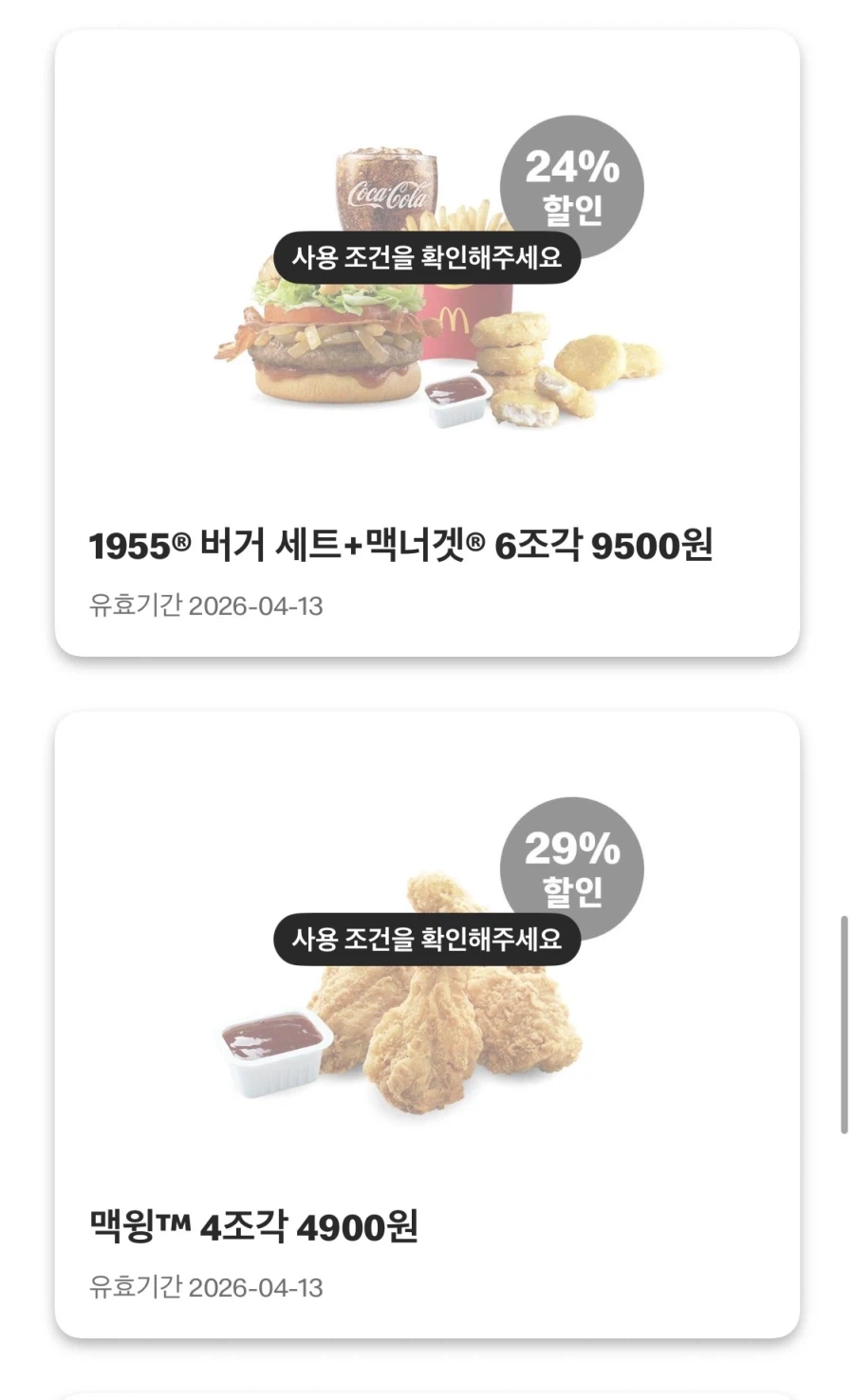Click the Coca-Cola drink in the burger set image
The width and height of the screenshot is (854, 1400).
pos(384,185)
